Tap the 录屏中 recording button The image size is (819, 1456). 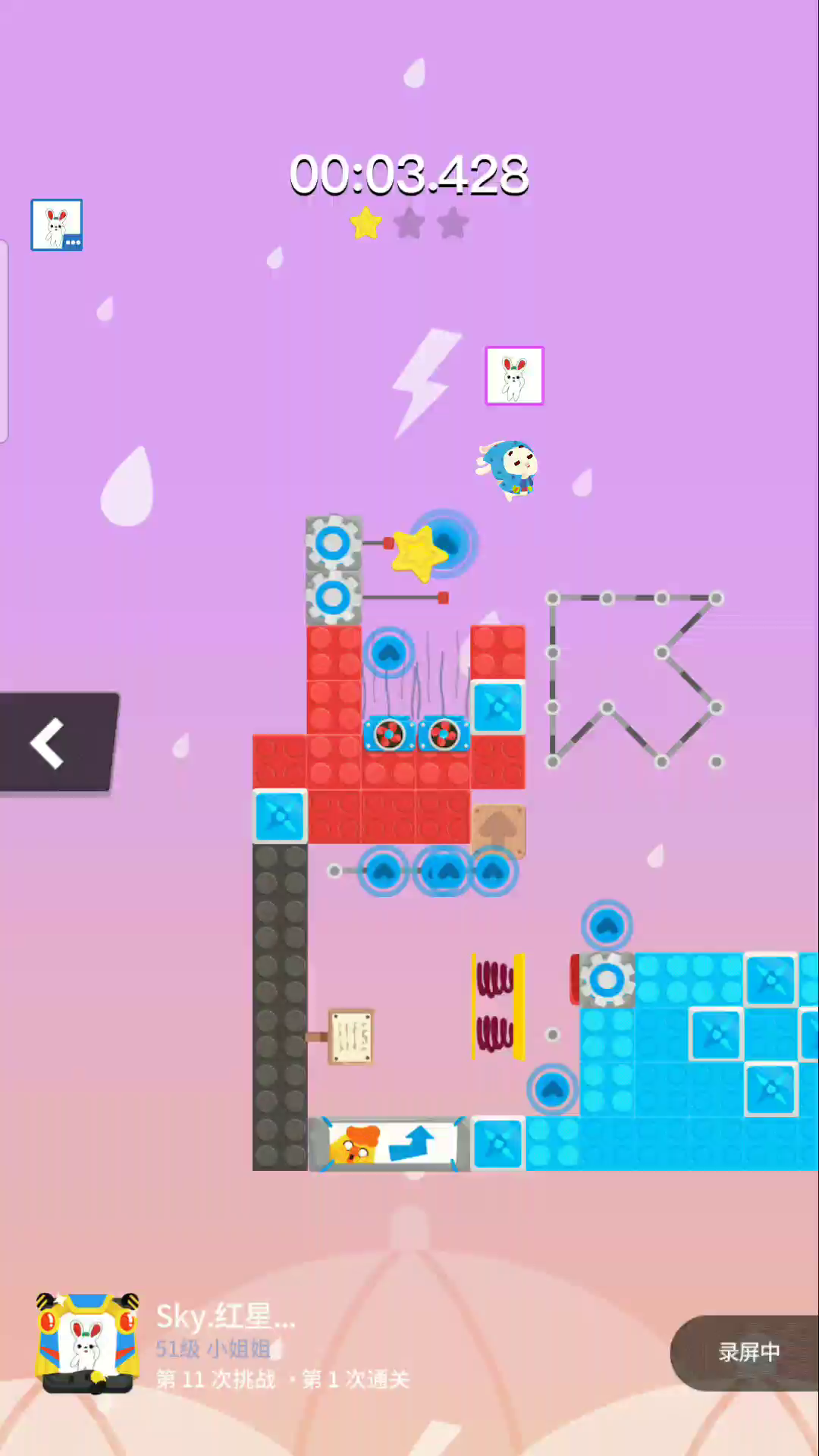tap(747, 1352)
